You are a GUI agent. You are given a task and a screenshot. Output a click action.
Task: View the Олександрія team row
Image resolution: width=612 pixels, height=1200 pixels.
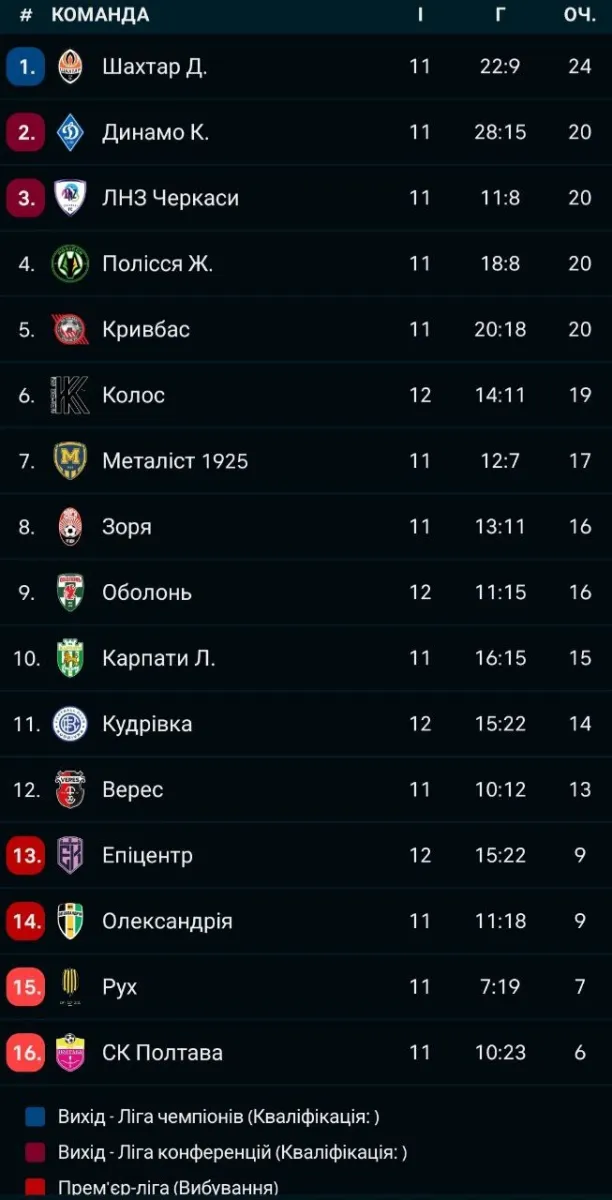[167, 921]
